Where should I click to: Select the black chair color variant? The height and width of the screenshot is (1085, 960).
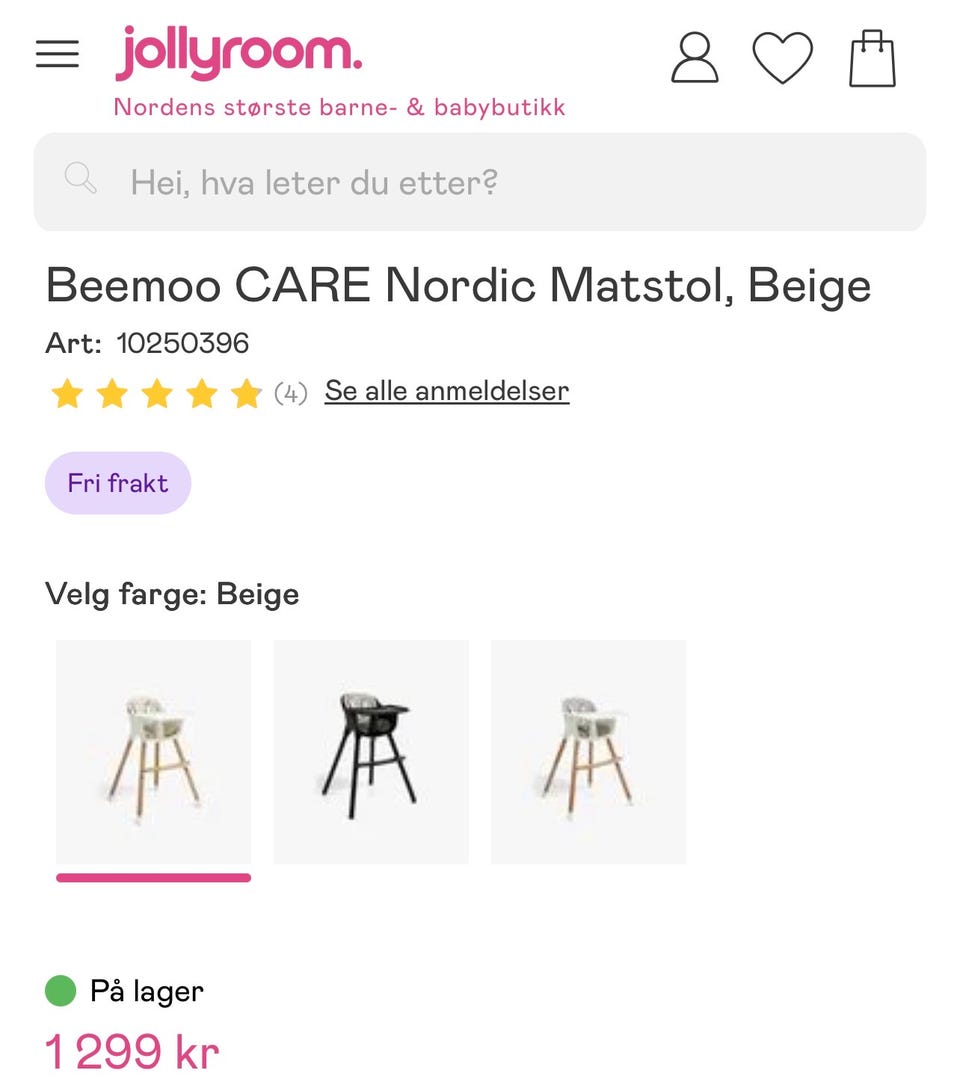coord(370,751)
